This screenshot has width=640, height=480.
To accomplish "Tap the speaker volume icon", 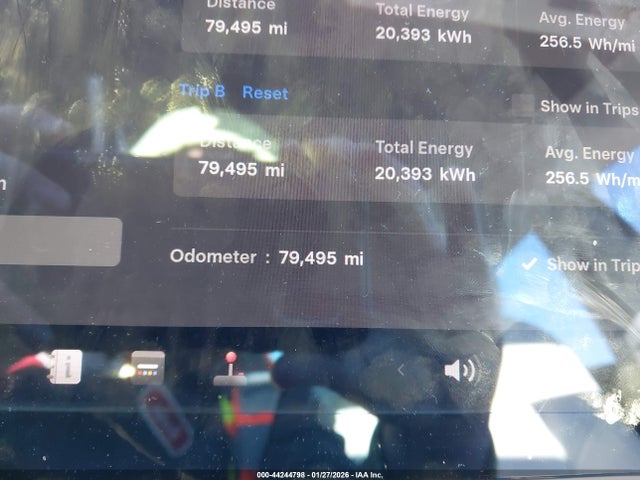I will pos(459,371).
